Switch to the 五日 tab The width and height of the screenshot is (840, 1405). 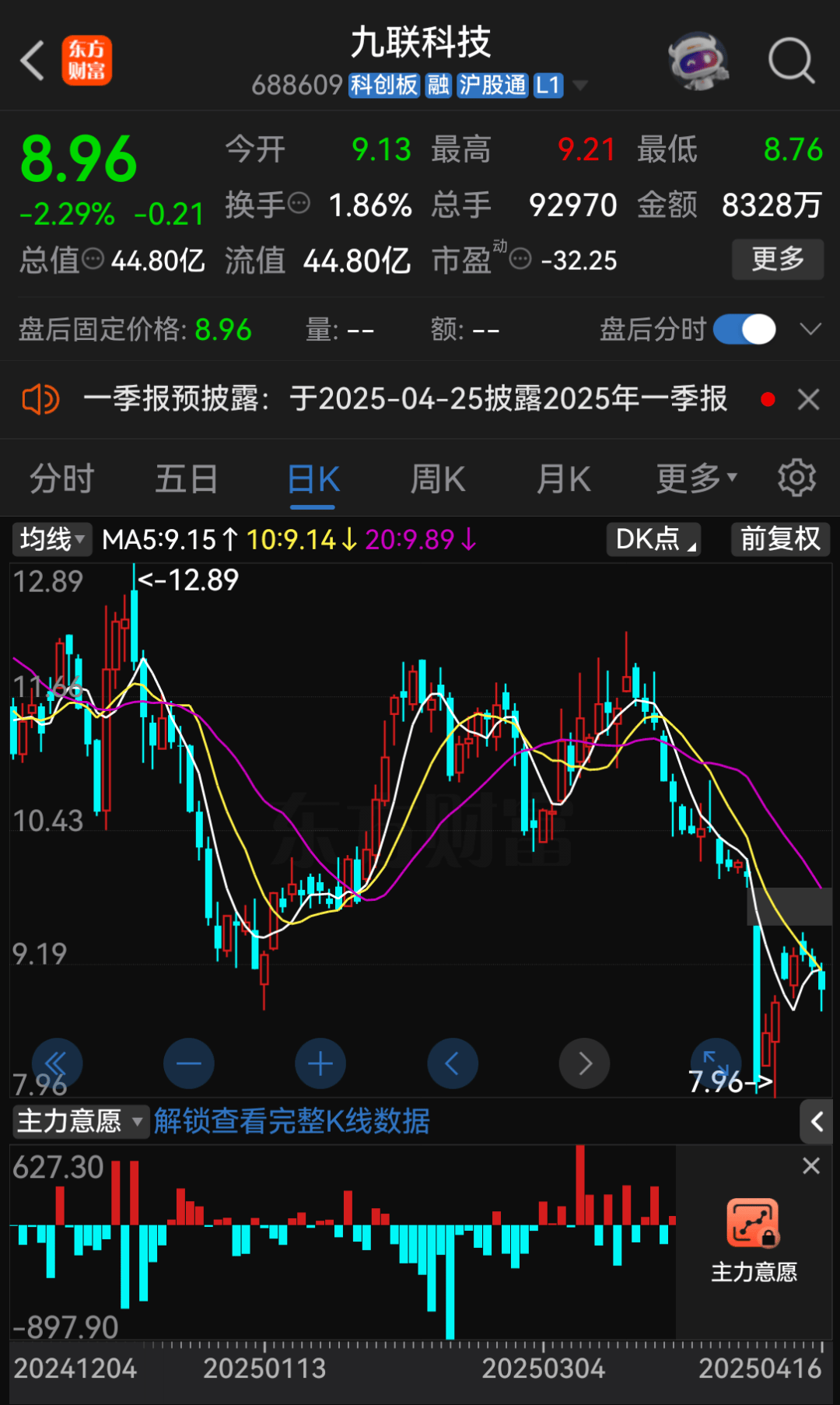187,478
